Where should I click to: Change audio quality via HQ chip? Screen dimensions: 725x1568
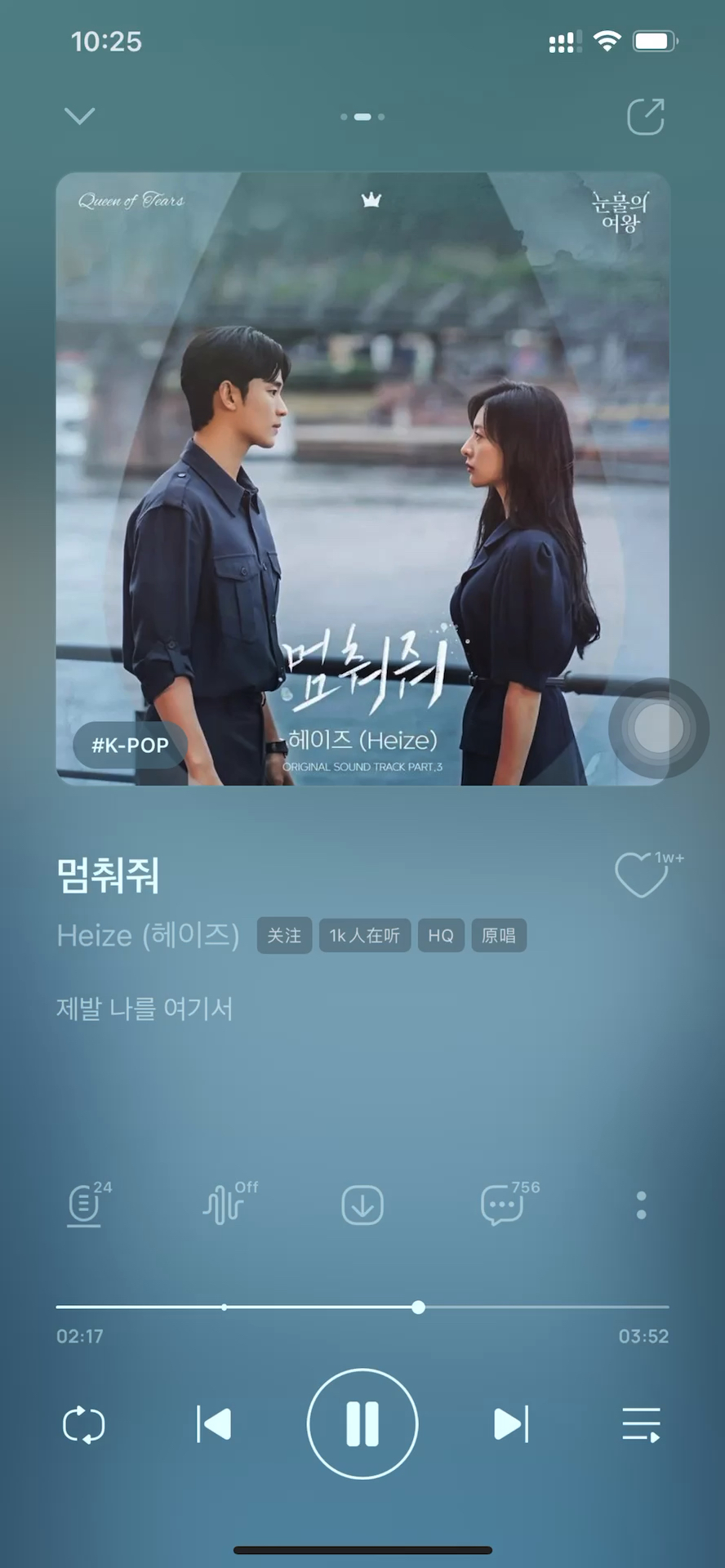coord(441,936)
